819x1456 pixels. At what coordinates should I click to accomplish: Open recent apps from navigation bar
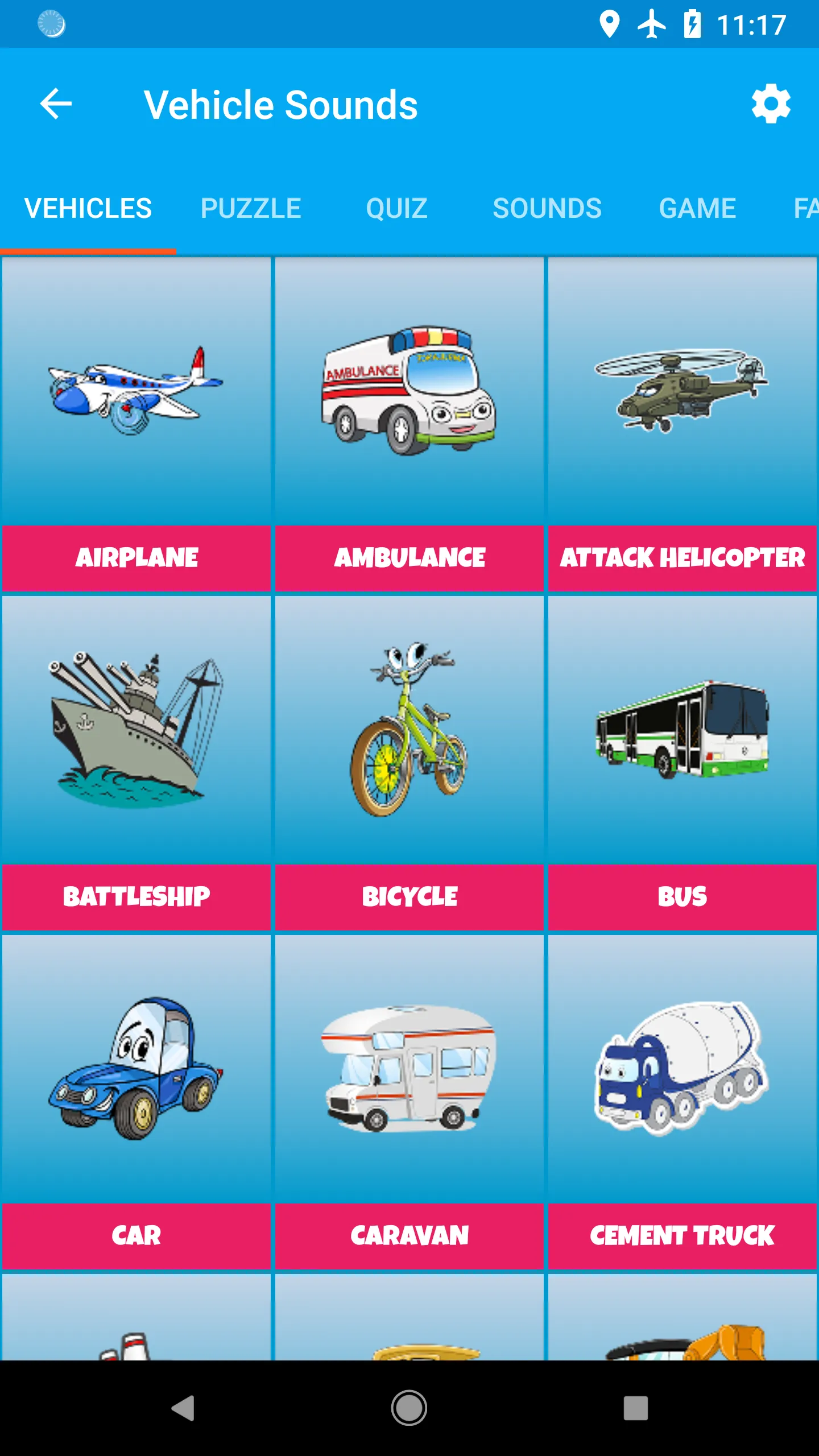[x=636, y=1408]
